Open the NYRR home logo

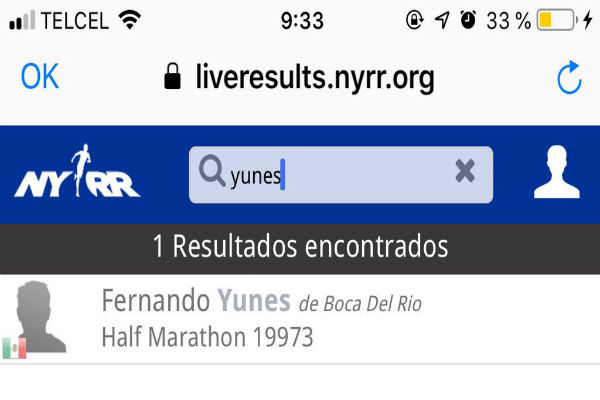77,174
